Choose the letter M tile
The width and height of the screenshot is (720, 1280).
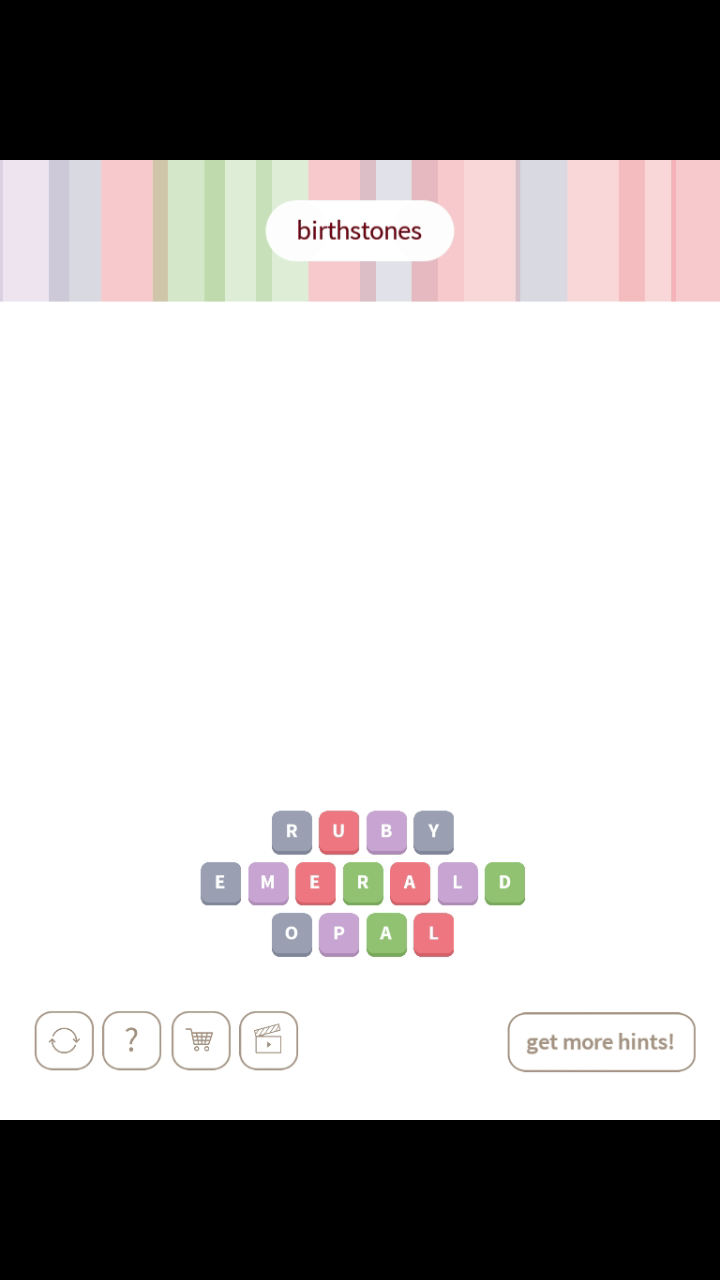click(x=268, y=883)
